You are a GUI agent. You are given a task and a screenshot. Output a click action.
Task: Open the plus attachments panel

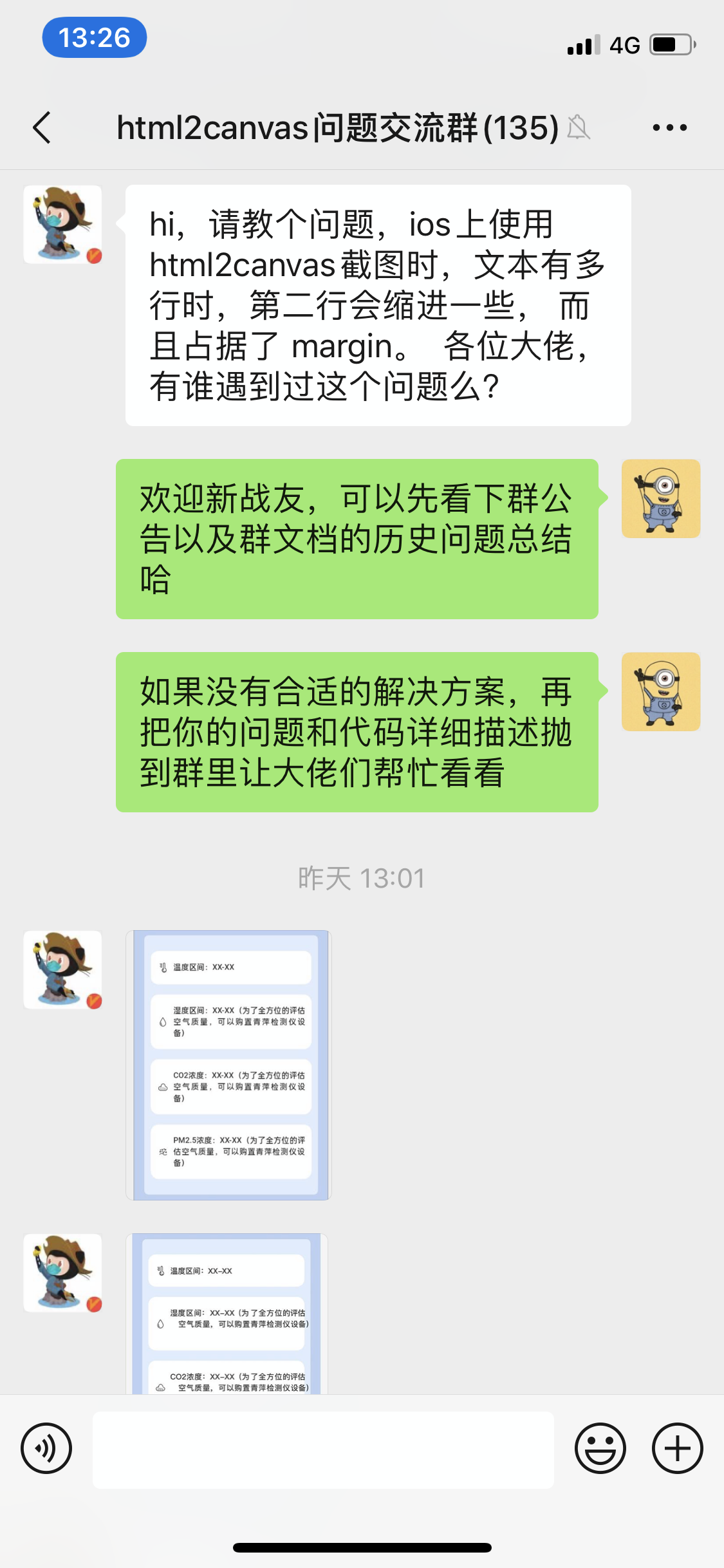[x=677, y=1448]
